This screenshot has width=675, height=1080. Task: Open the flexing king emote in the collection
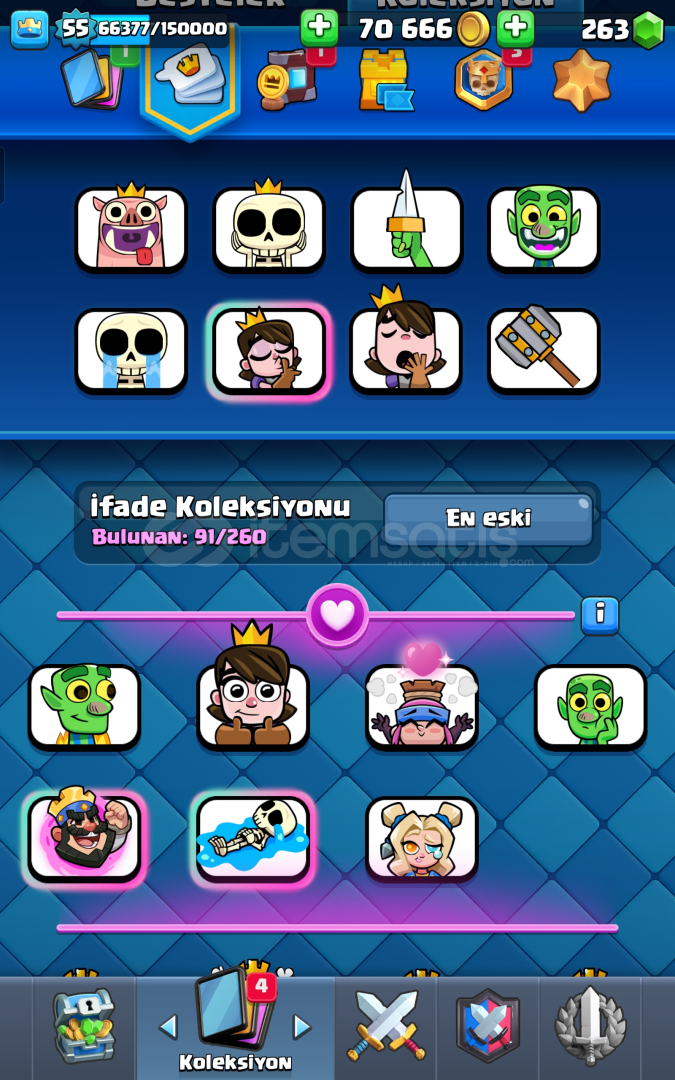coord(84,838)
